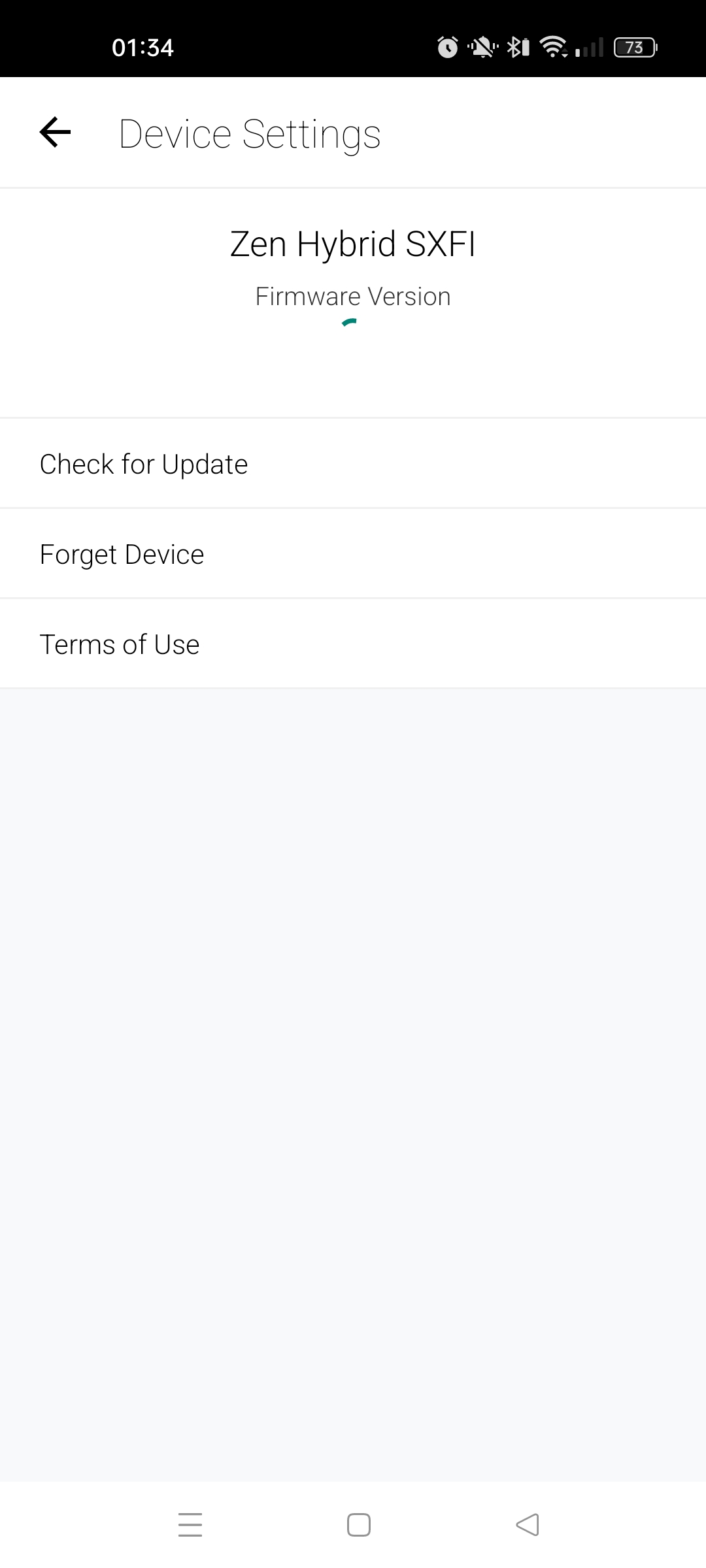The image size is (706, 1568).
Task: Open recent apps from navigation bar
Action: click(x=190, y=1525)
